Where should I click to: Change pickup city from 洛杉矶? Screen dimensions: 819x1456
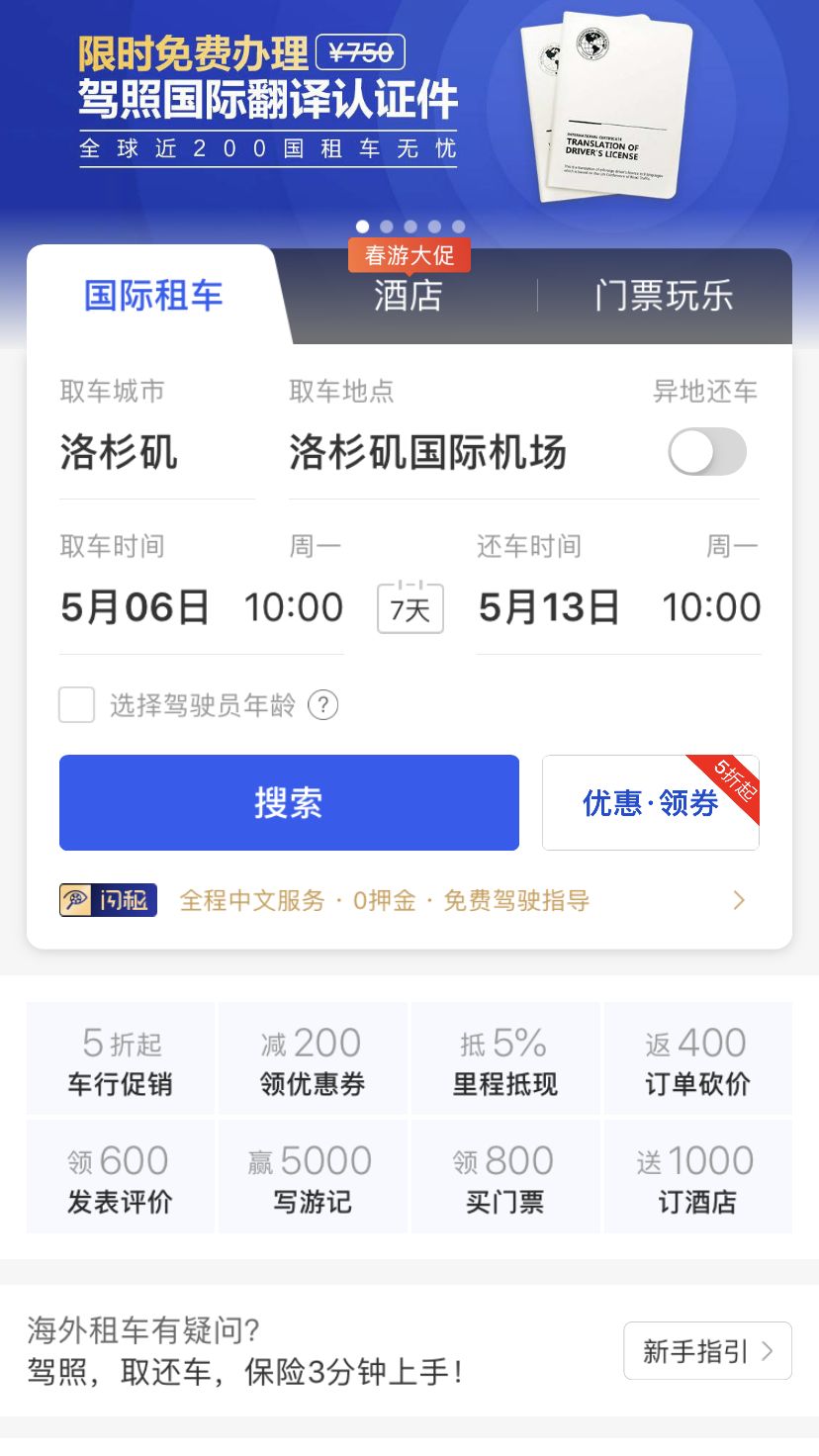pyautogui.click(x=119, y=451)
